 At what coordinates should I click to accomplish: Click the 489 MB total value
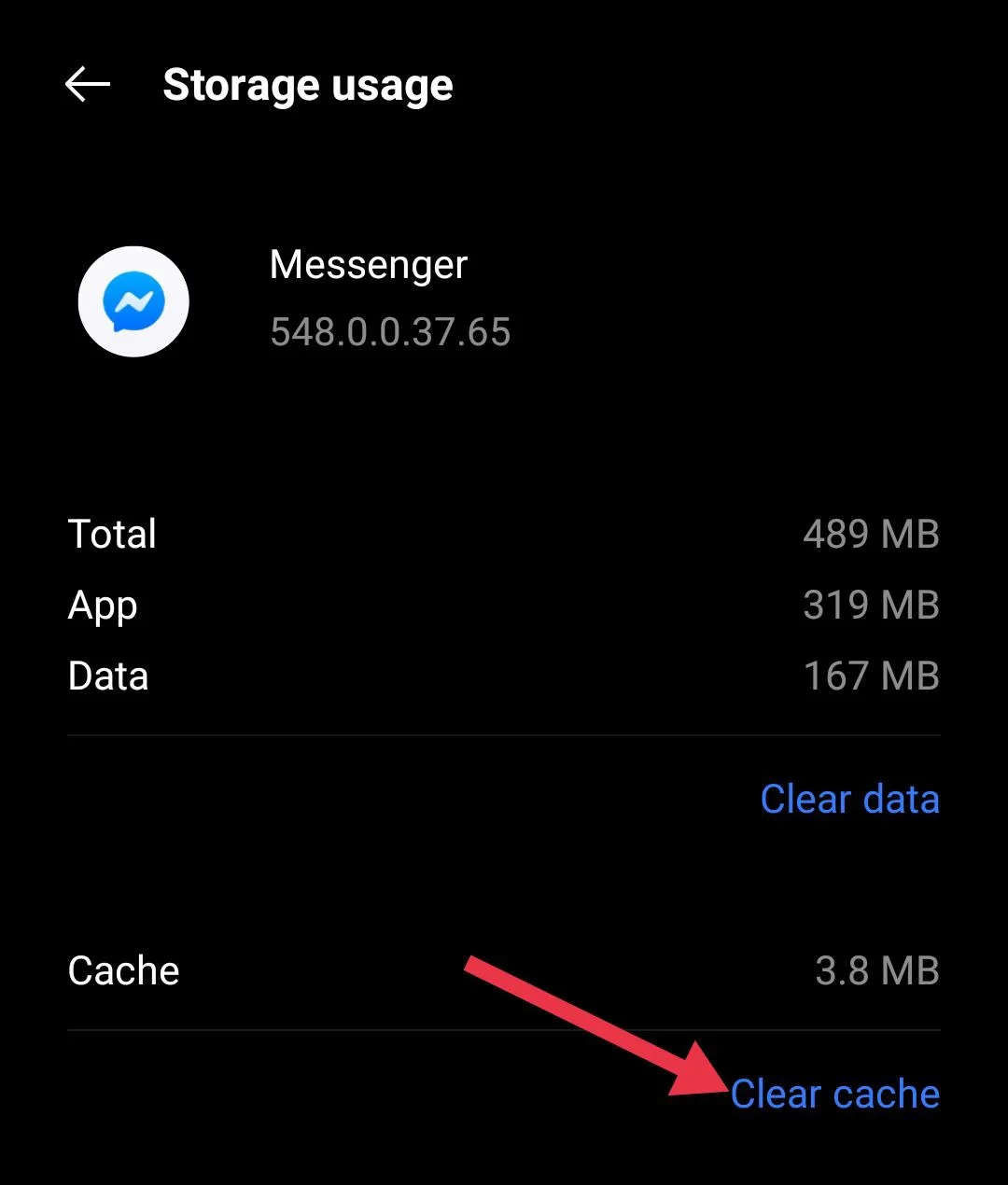(871, 534)
